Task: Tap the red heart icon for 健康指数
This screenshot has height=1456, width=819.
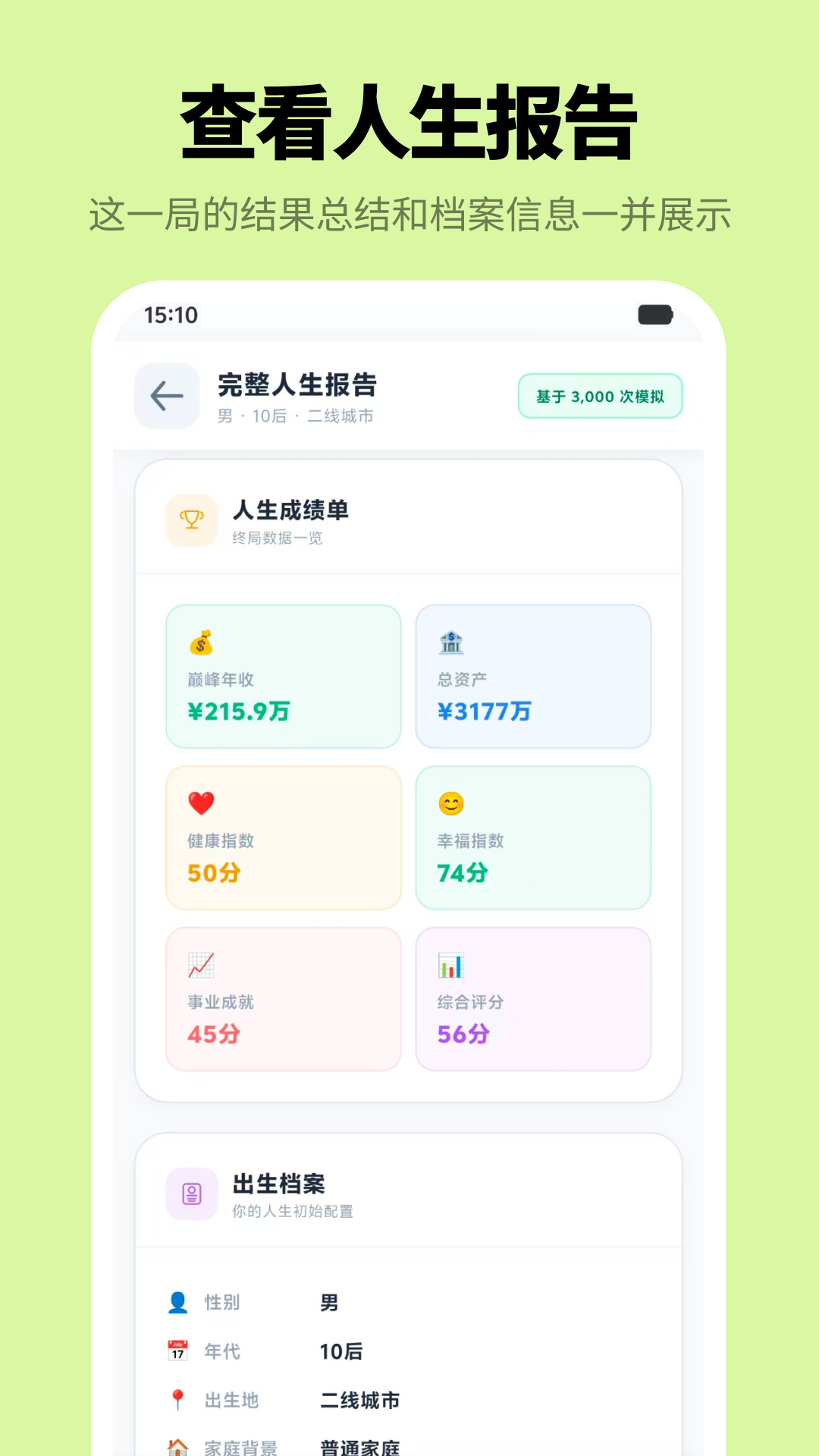Action: (199, 803)
